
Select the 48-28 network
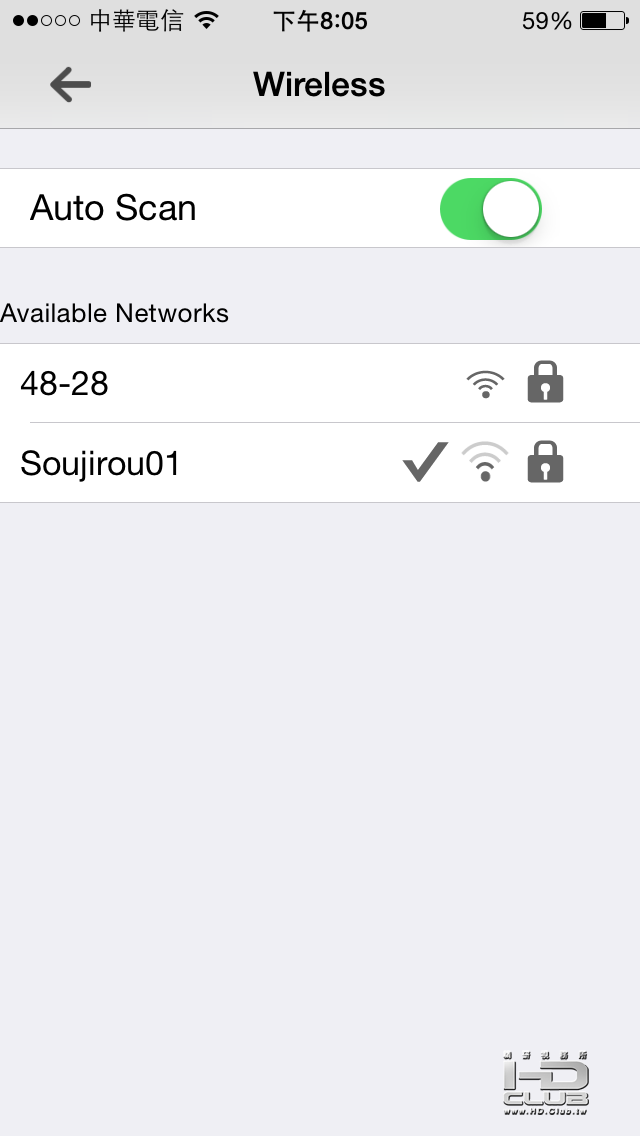pos(200,384)
